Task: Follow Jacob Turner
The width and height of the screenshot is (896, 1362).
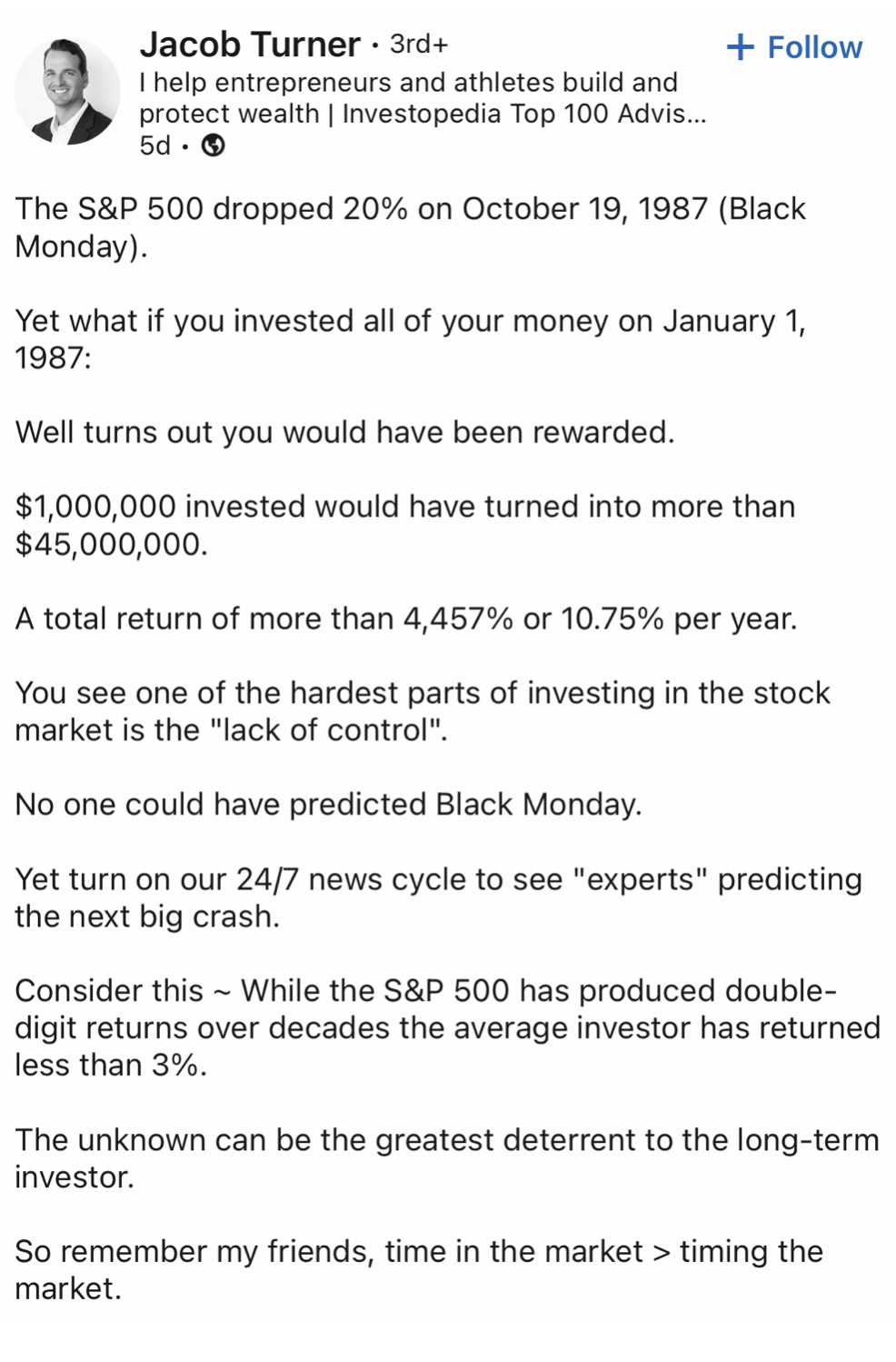Action: click(x=795, y=47)
